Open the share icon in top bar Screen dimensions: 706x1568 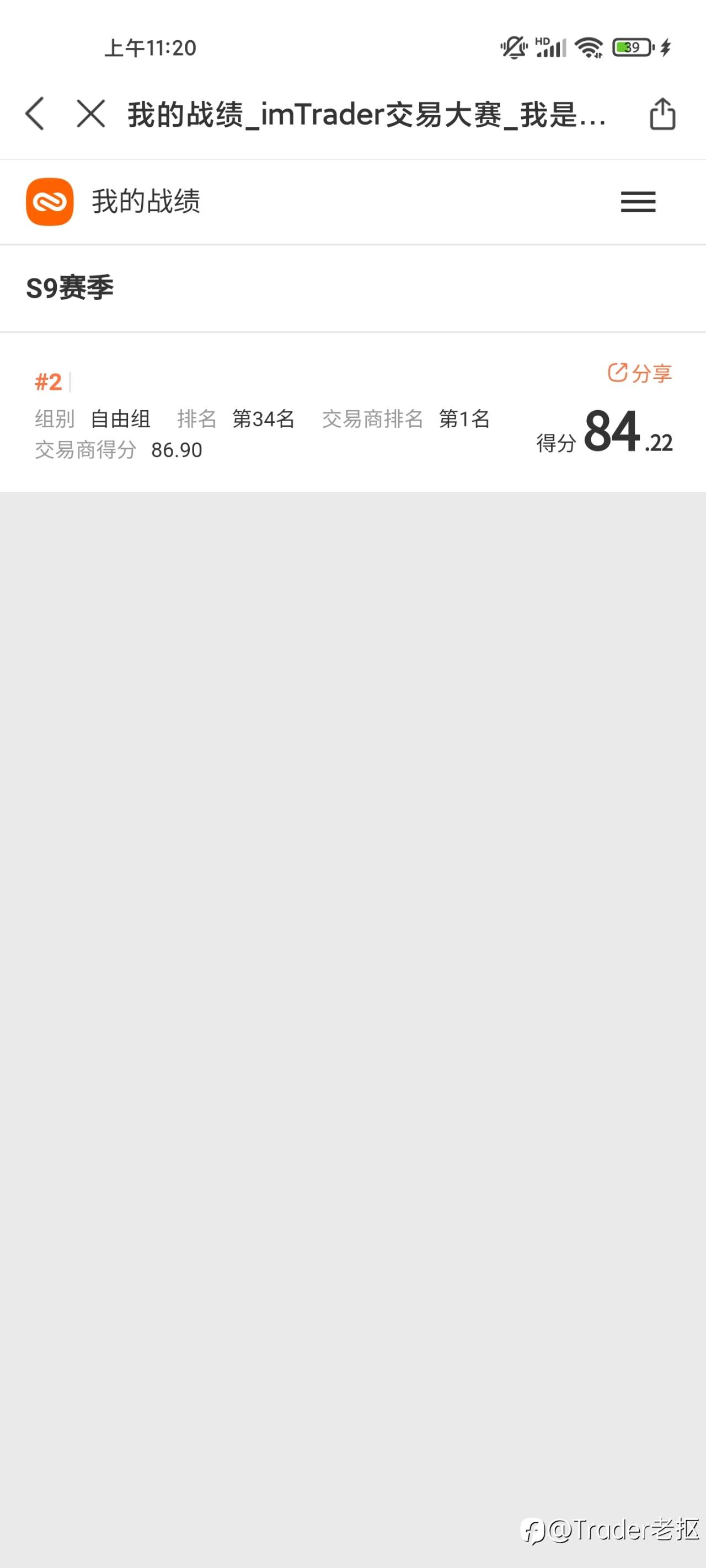click(662, 114)
